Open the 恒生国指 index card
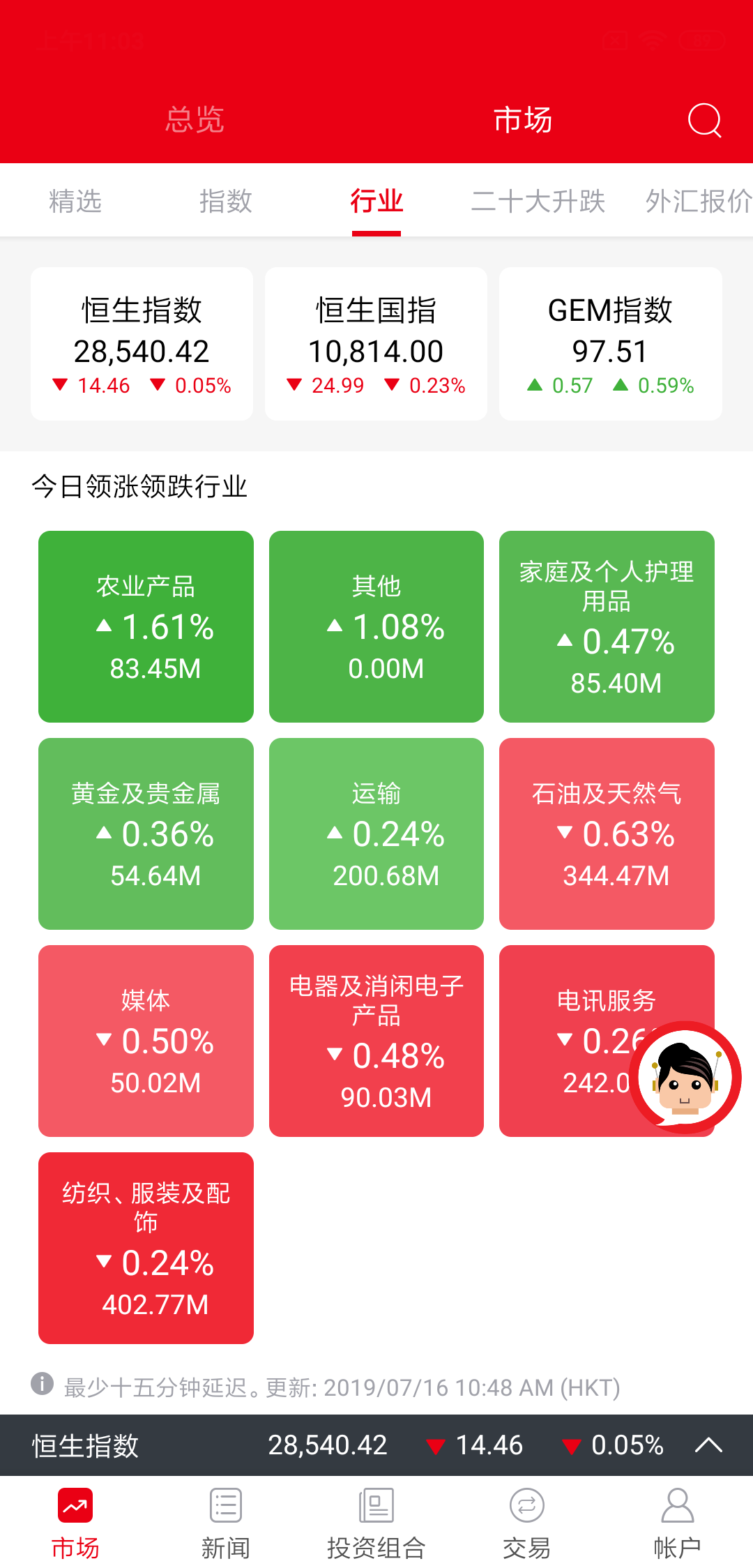Image resolution: width=753 pixels, height=1568 pixels. pyautogui.click(x=376, y=344)
